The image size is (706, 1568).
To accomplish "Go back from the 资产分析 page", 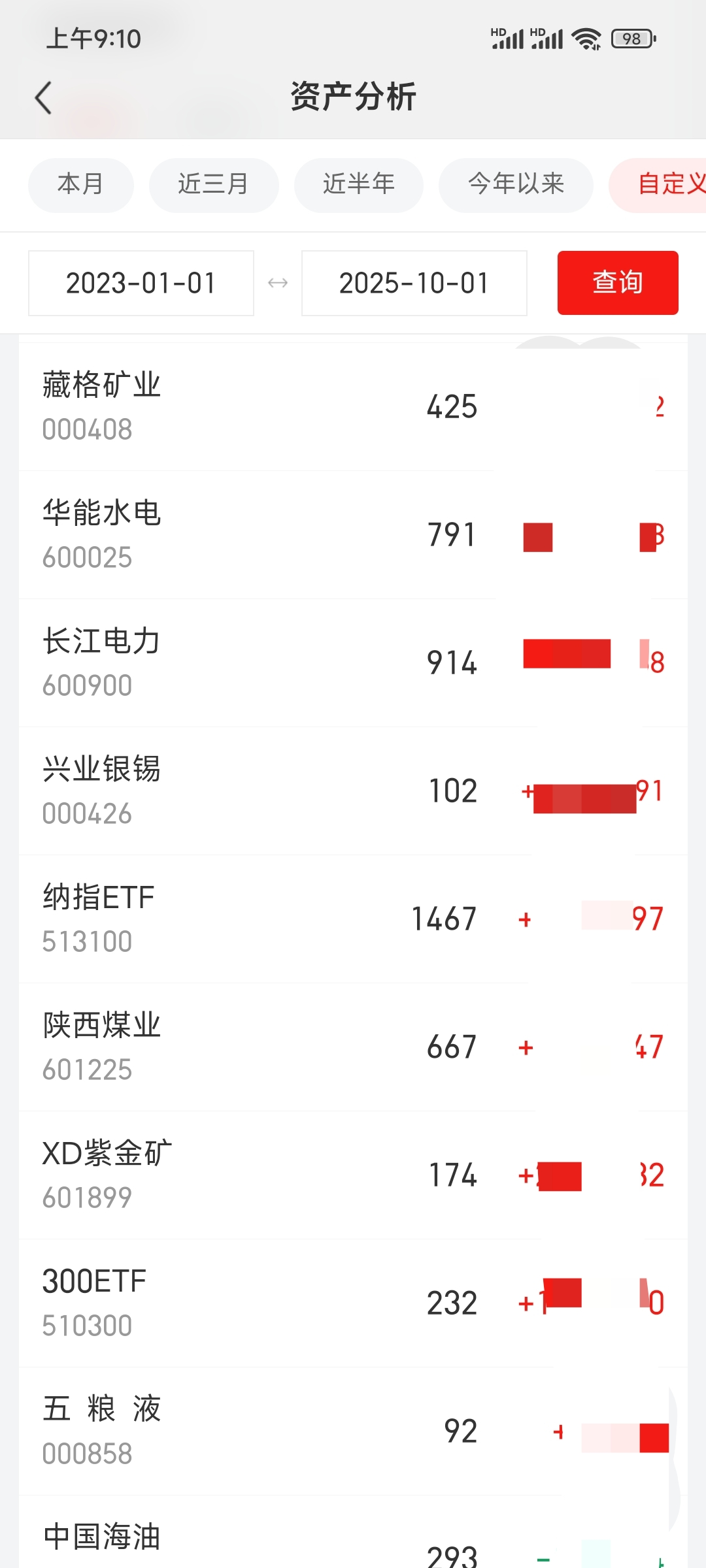I will point(43,98).
